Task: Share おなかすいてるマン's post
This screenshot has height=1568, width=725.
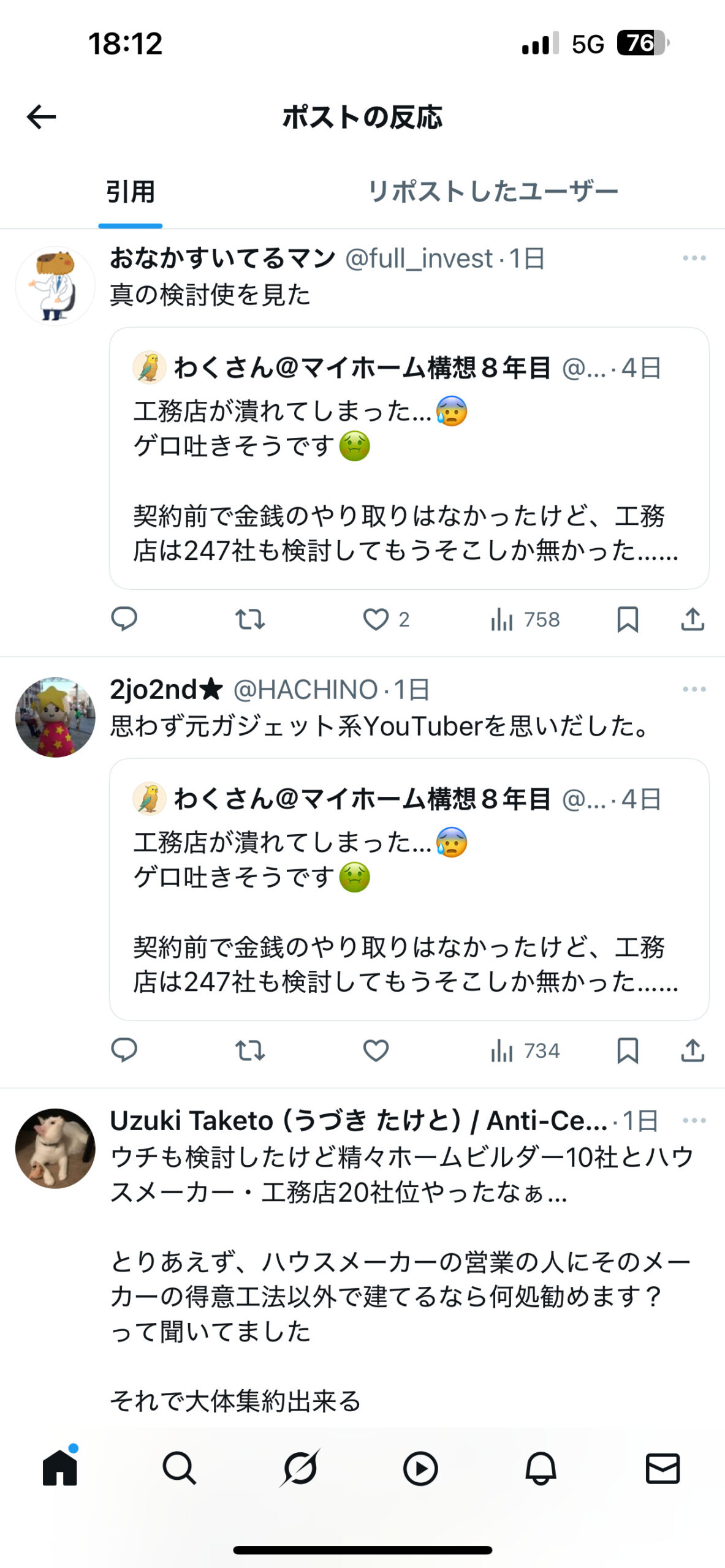Action: pyautogui.click(x=693, y=619)
